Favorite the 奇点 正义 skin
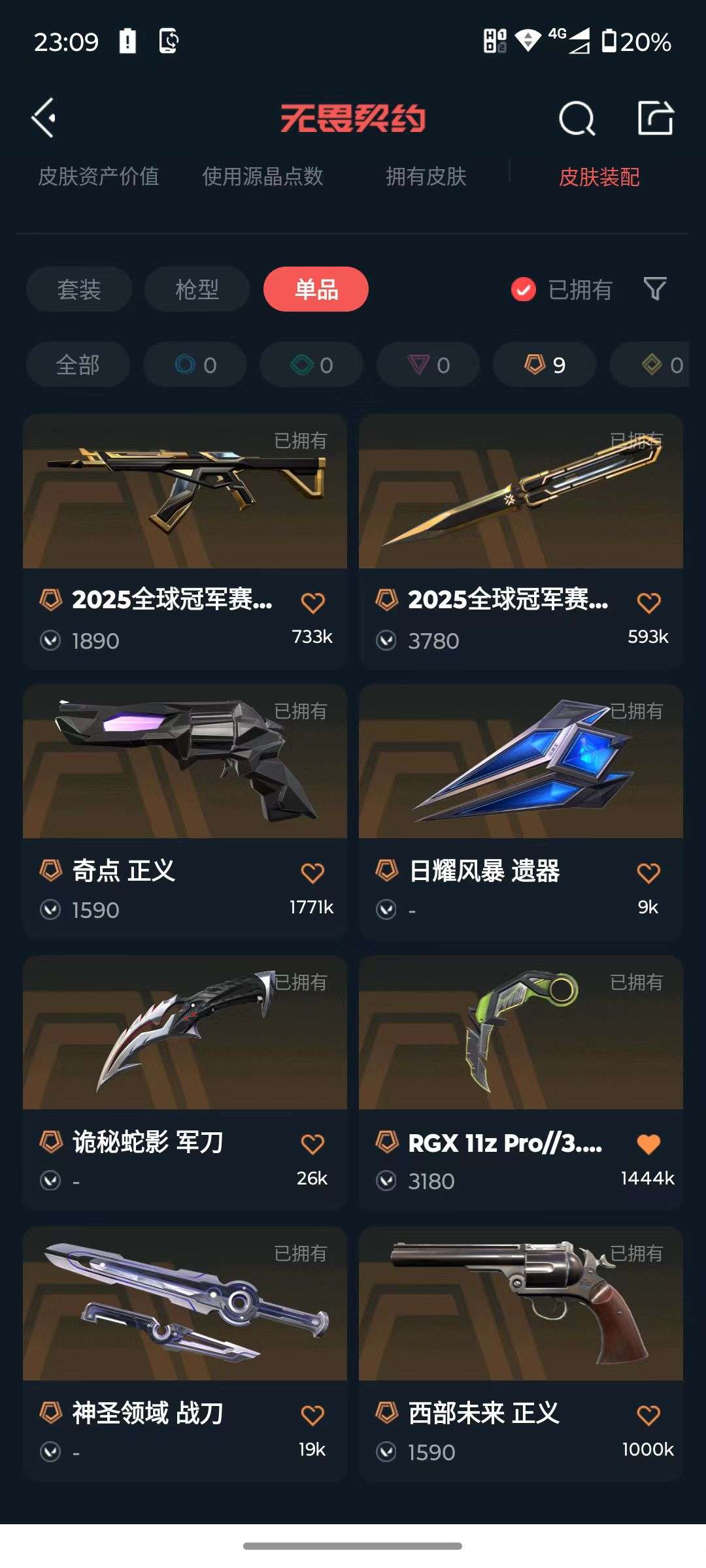 (313, 871)
